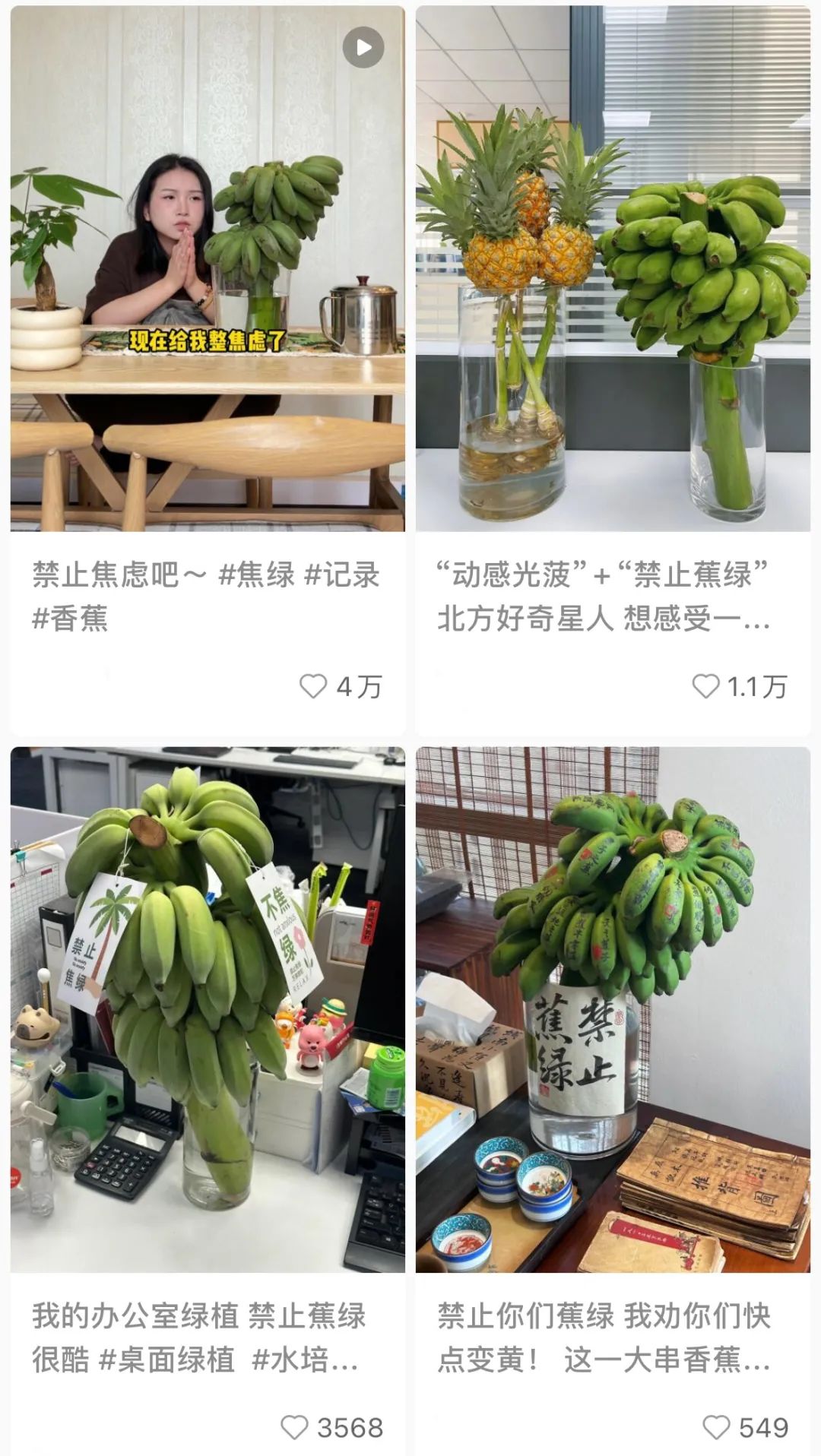Open the post 我的办公室绿植 禁止蕉绿
Image resolution: width=821 pixels, height=1456 pixels.
207,1009
